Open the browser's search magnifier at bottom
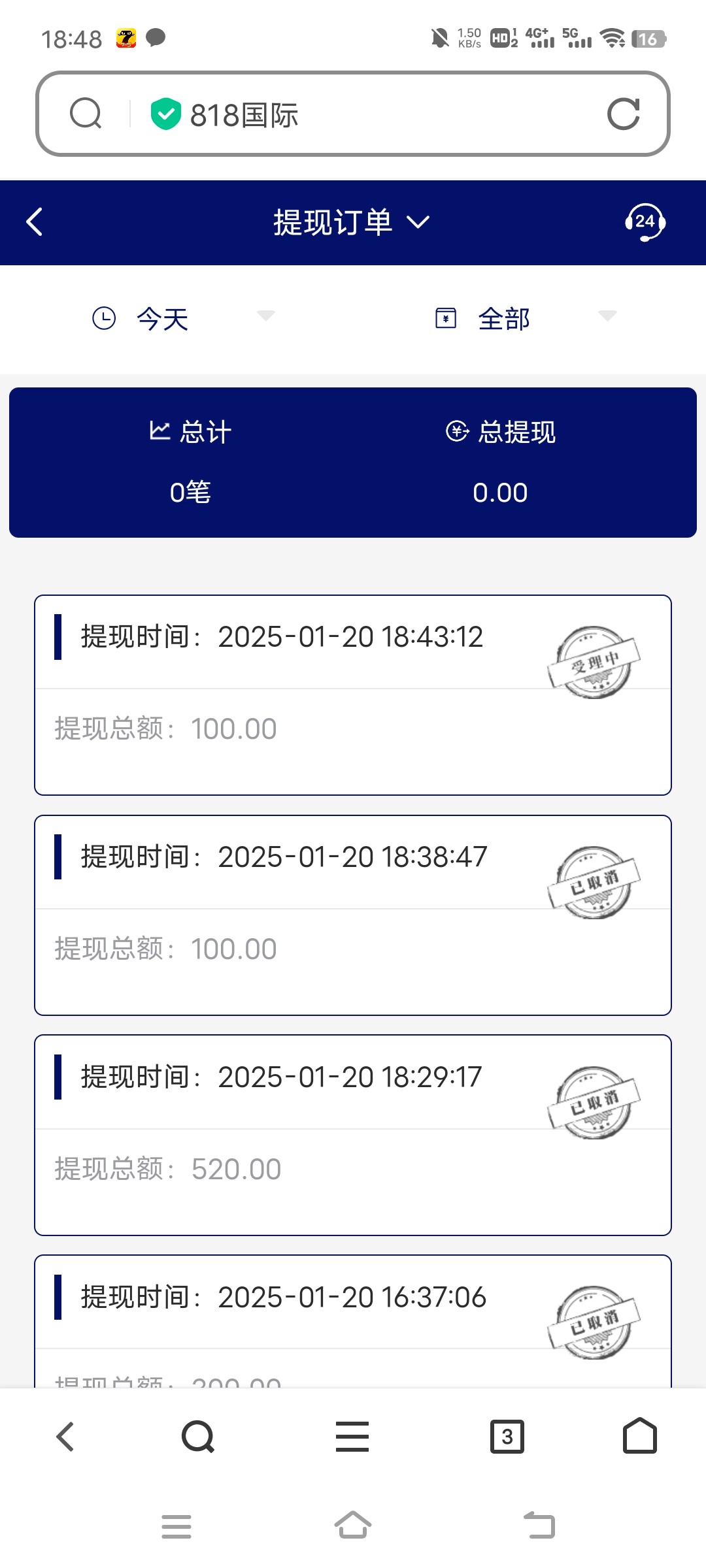 (x=197, y=1437)
